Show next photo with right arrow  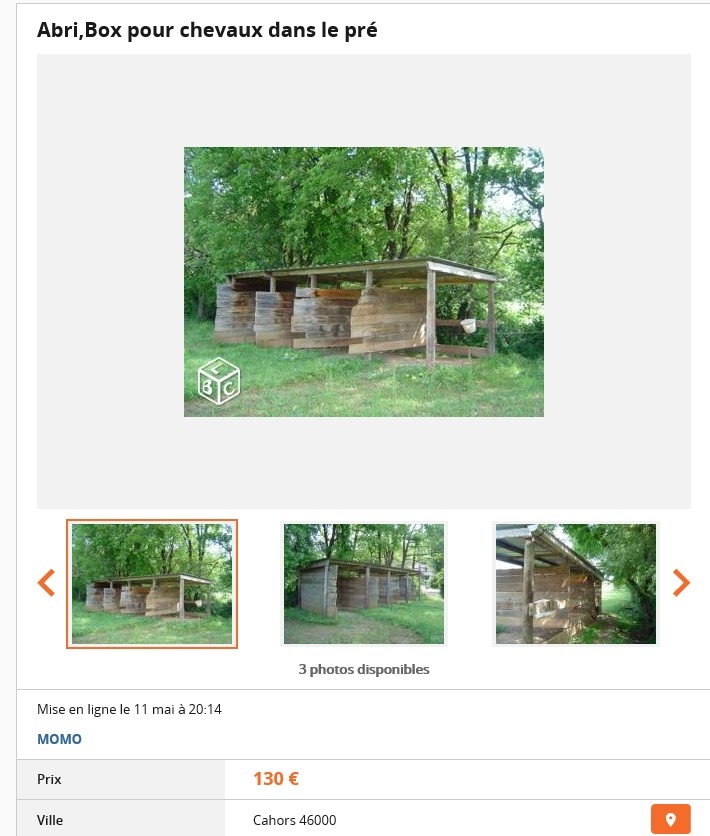click(681, 583)
